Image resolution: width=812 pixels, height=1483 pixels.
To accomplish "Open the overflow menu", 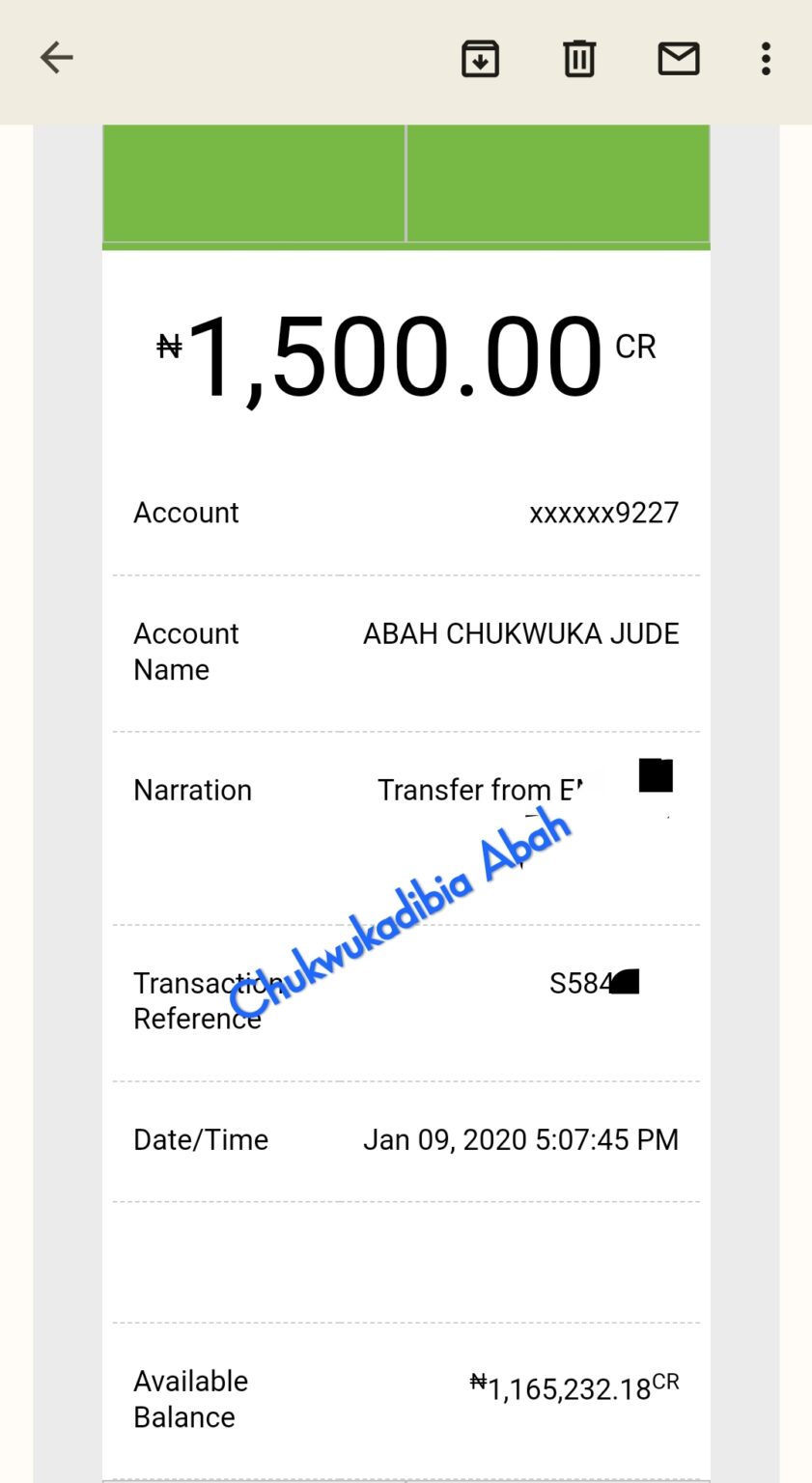I will tap(766, 59).
